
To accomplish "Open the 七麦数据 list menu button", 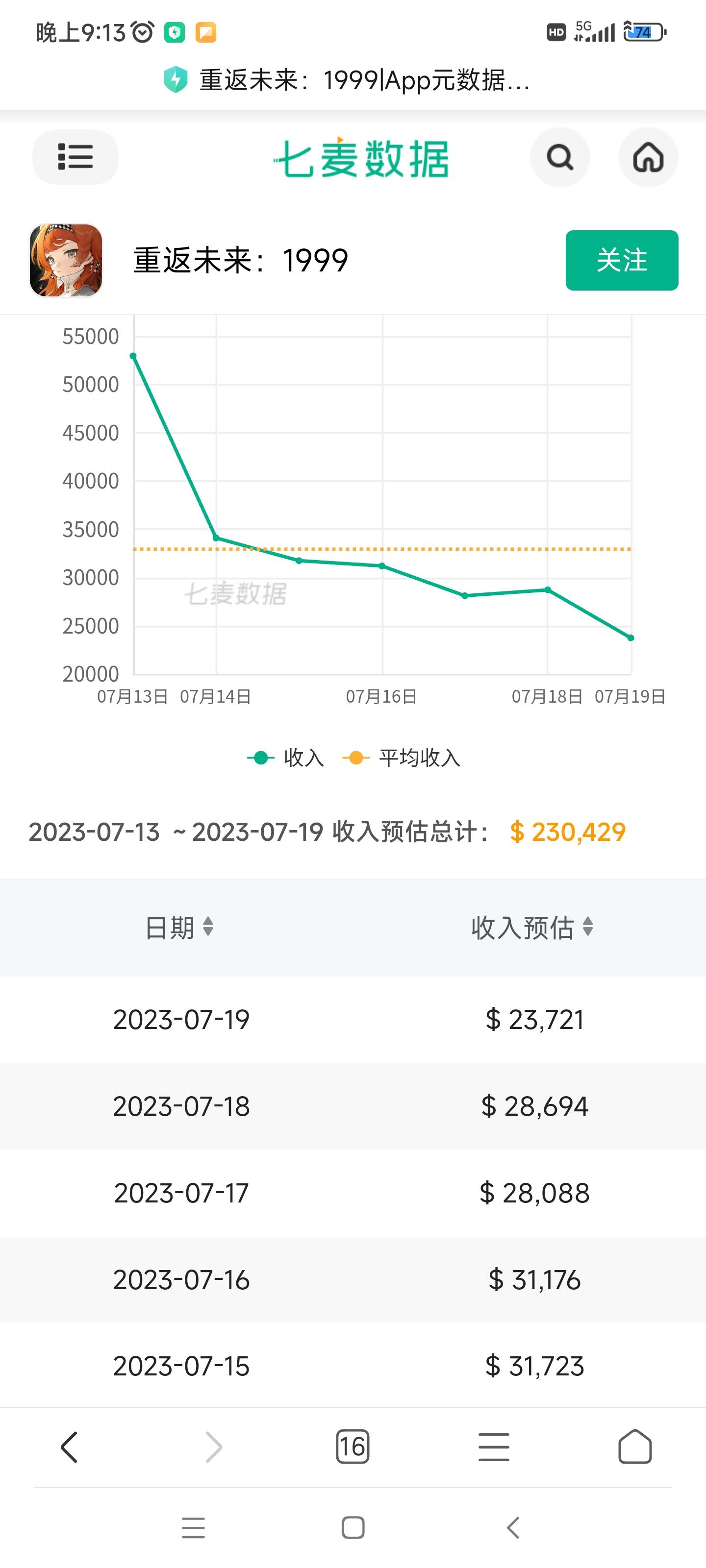I will tap(75, 157).
